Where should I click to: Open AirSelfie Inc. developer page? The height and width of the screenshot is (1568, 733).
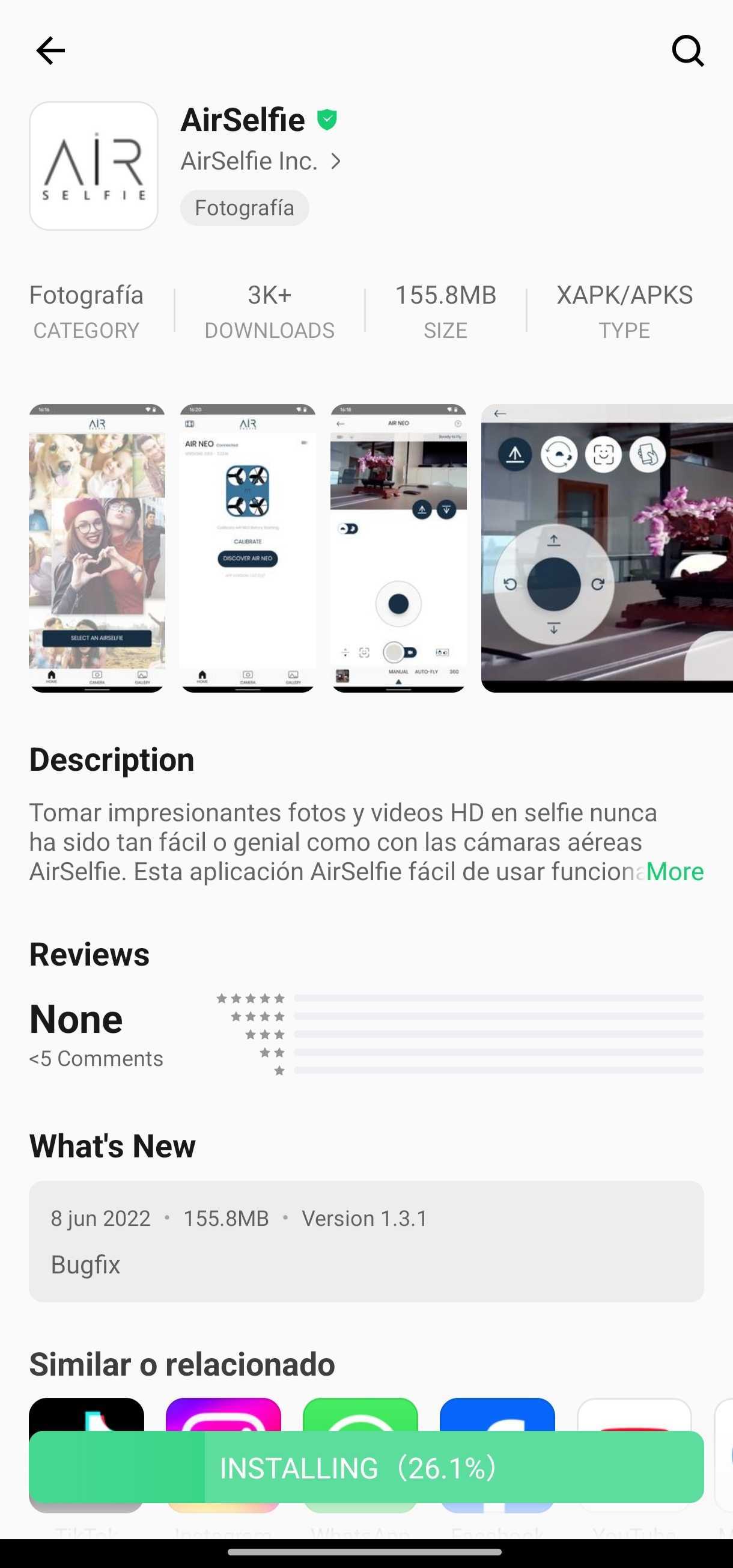pyautogui.click(x=261, y=161)
